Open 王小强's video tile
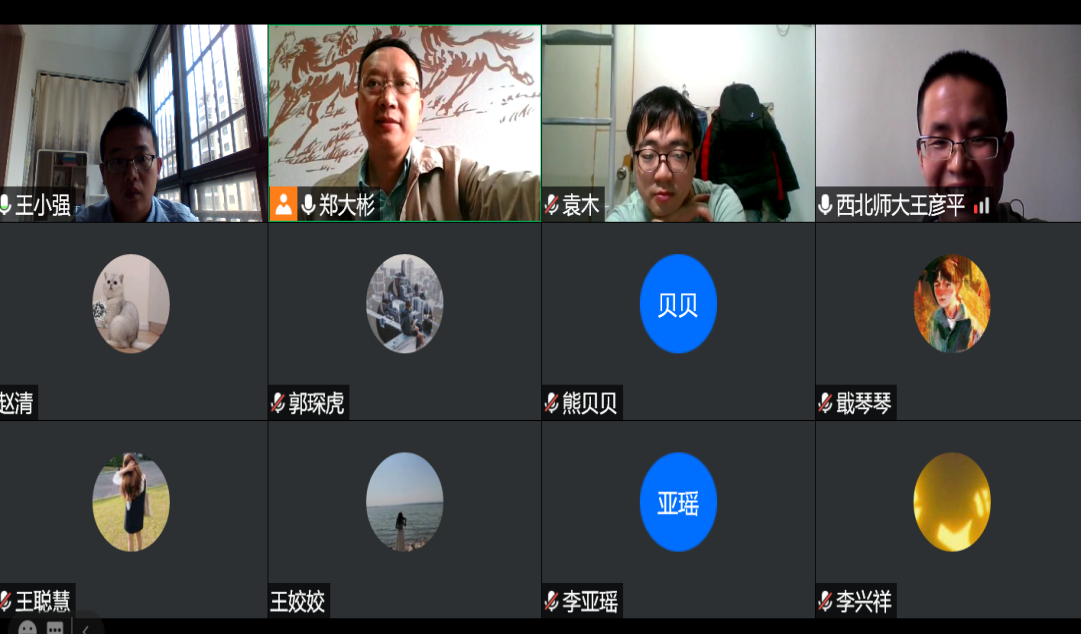Image resolution: width=1081 pixels, height=634 pixels. 133,122
